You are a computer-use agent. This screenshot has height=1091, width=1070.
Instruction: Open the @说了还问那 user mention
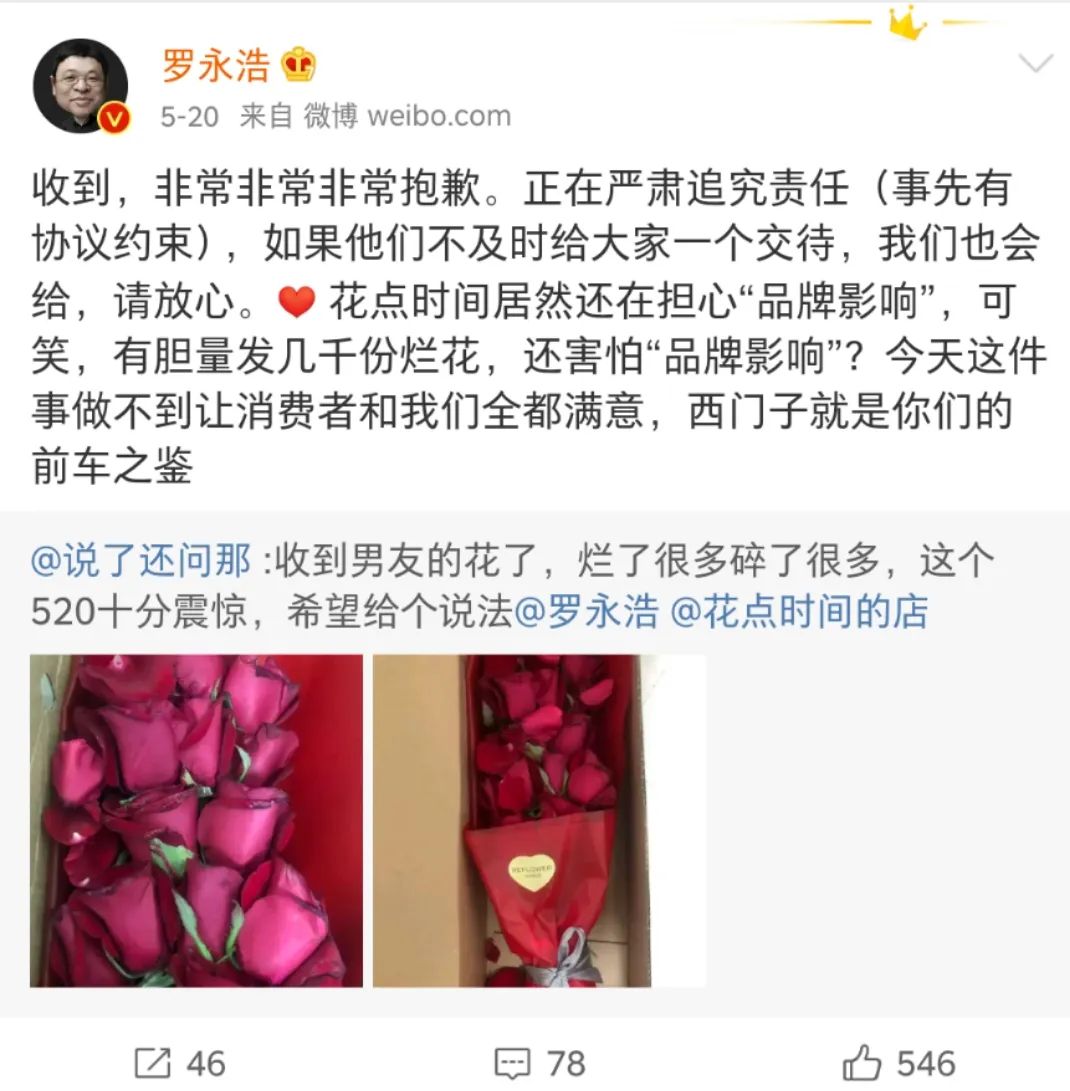click(141, 562)
